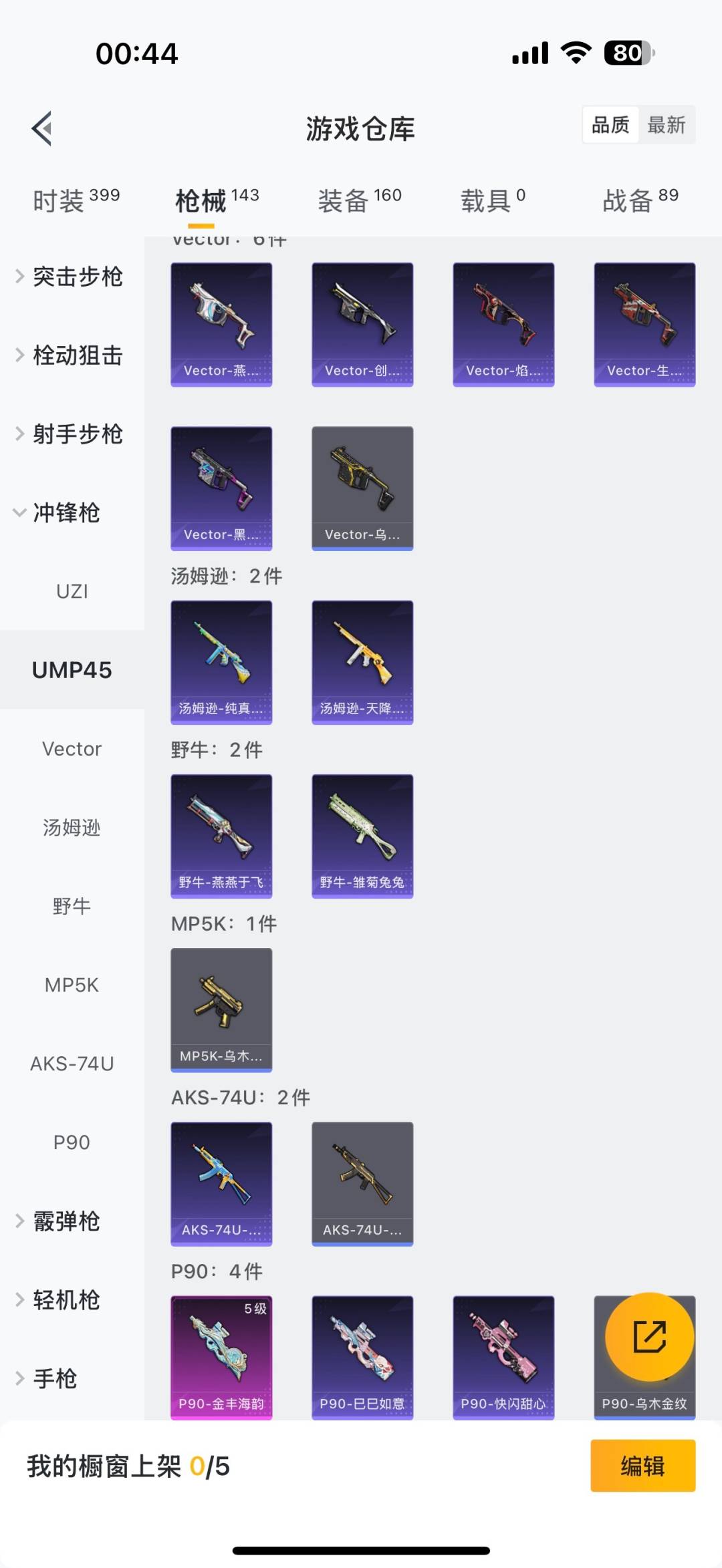Select the P90-快闪甜心 skin
The image size is (722, 1568).
coord(503,1357)
